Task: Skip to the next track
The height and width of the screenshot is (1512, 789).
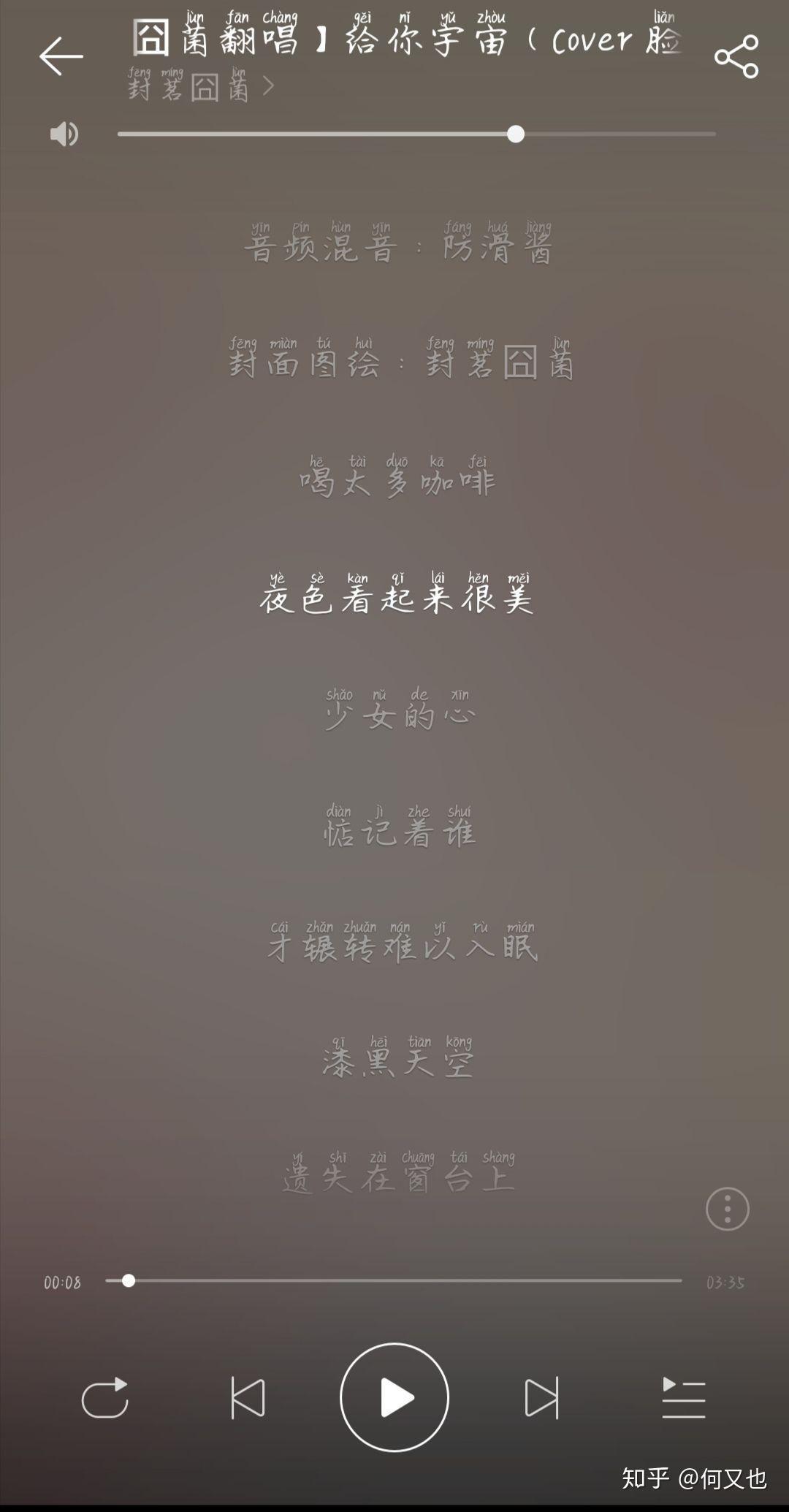Action: tap(541, 1397)
